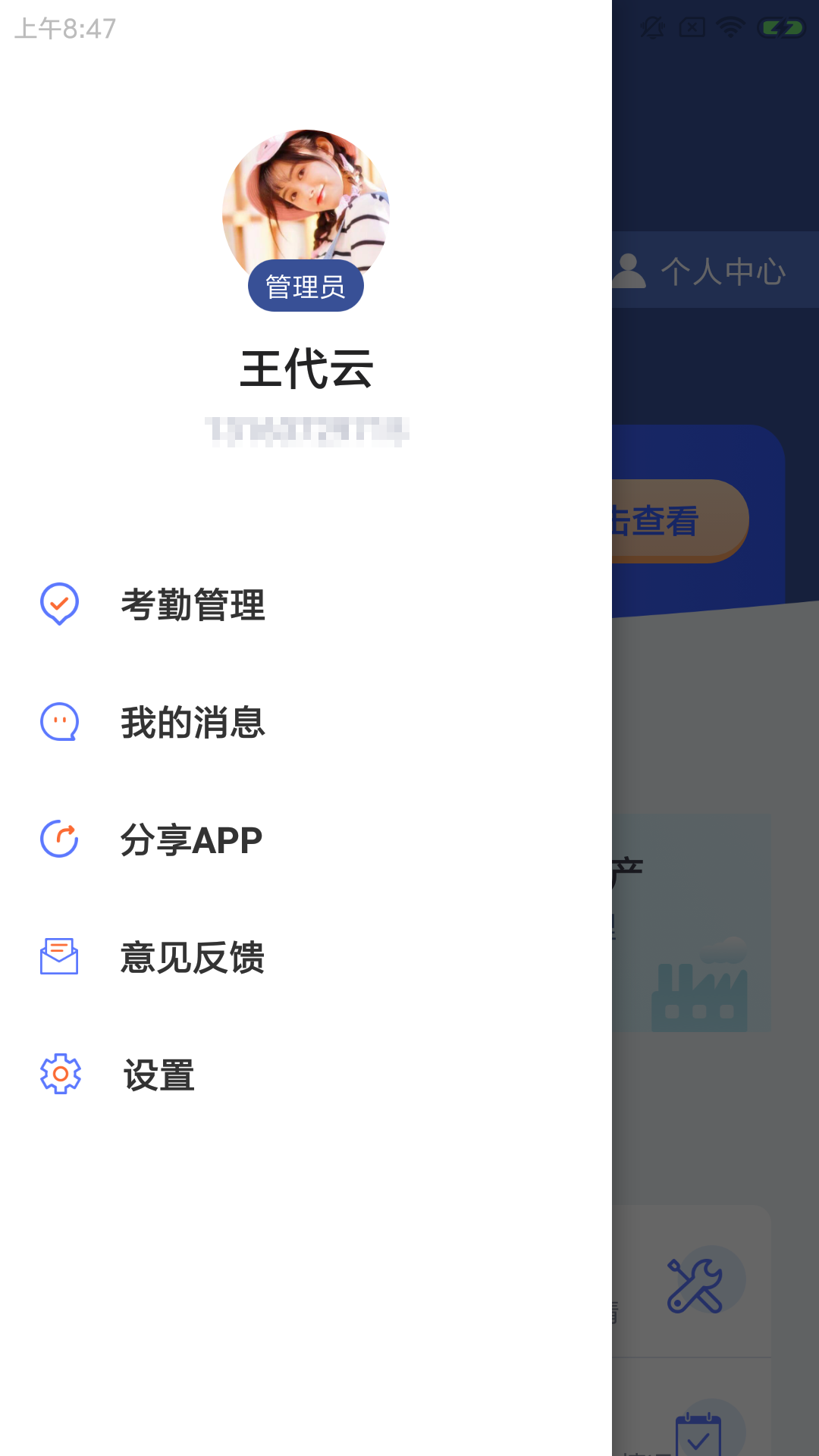Select 分享APP to share the app
Image resolution: width=819 pixels, height=1456 pixels.
(x=306, y=839)
